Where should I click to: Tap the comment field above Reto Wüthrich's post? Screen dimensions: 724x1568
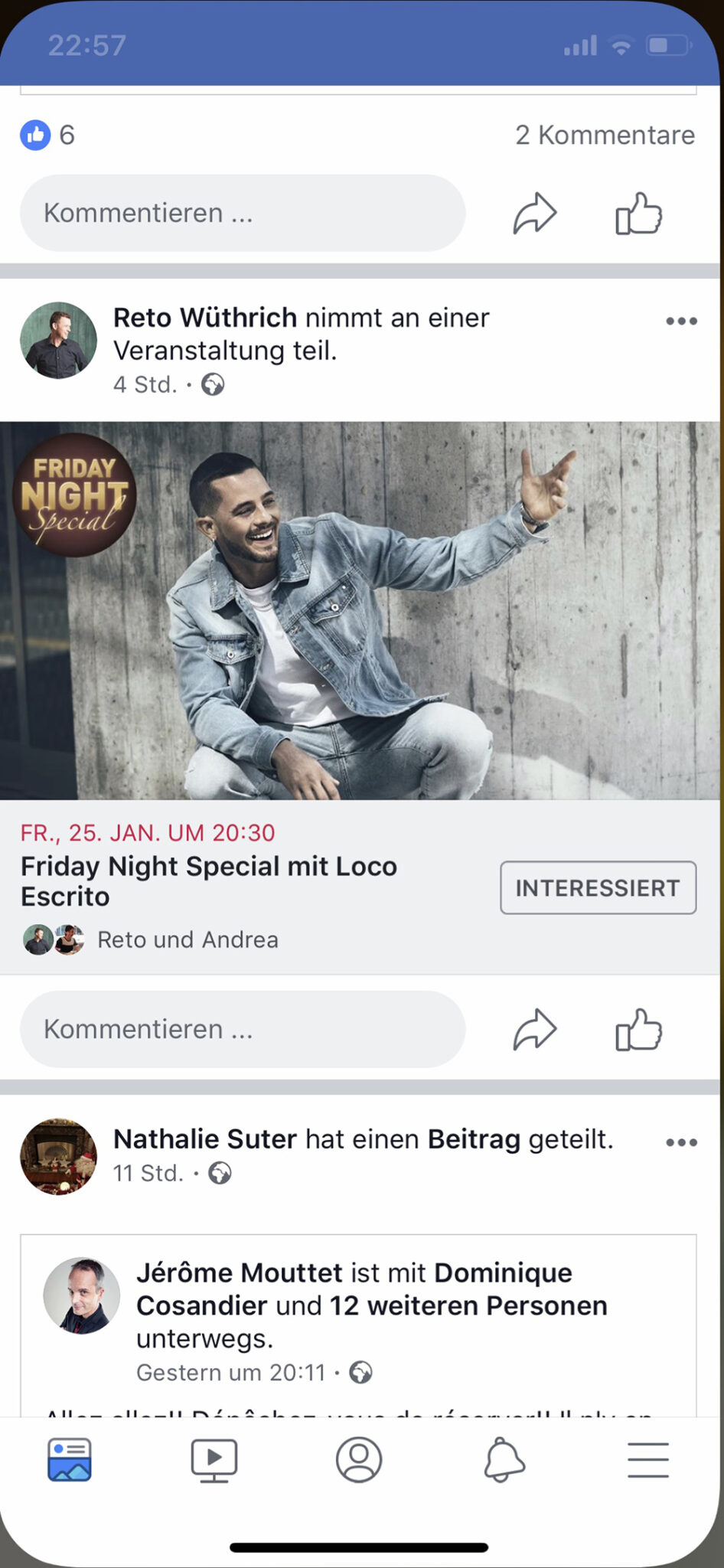[242, 213]
